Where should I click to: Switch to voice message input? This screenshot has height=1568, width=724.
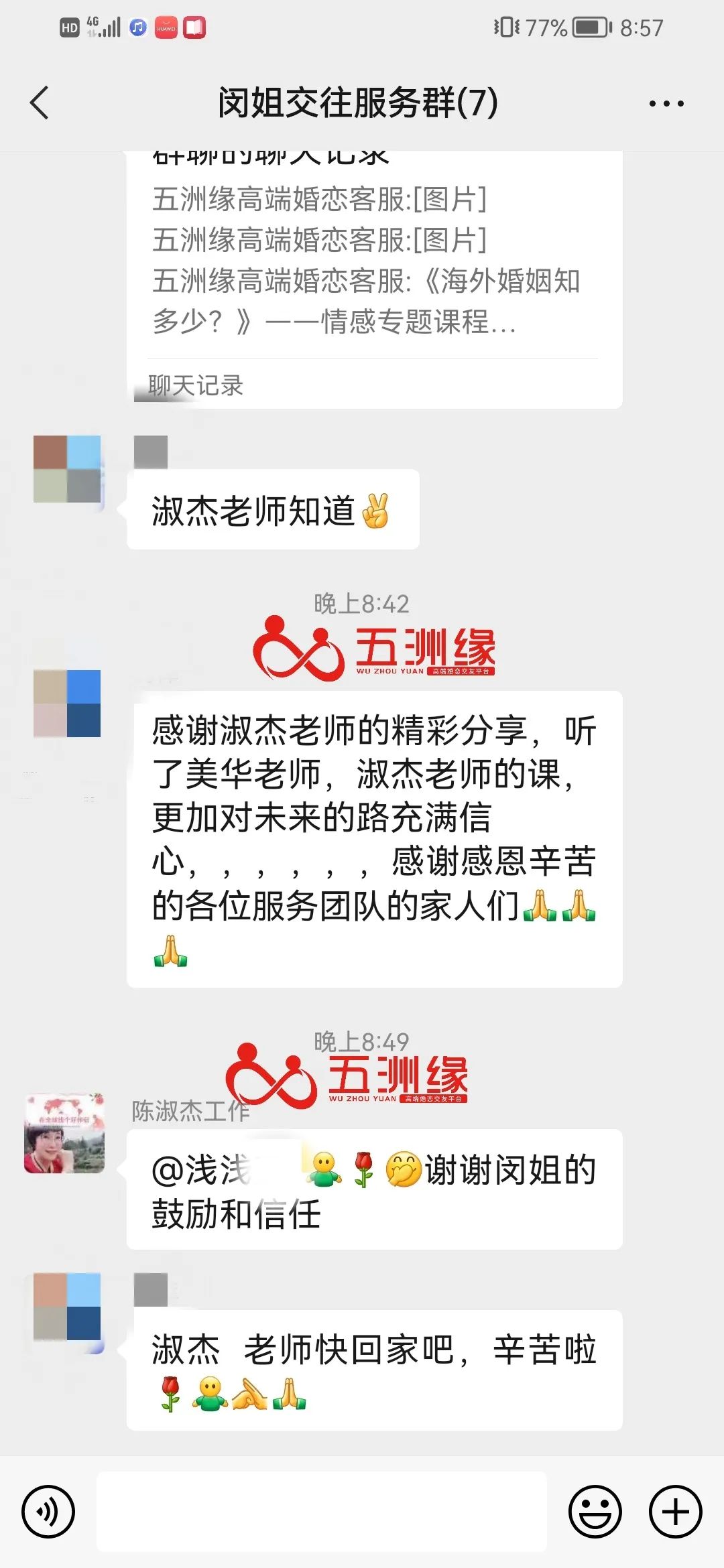point(48,1512)
